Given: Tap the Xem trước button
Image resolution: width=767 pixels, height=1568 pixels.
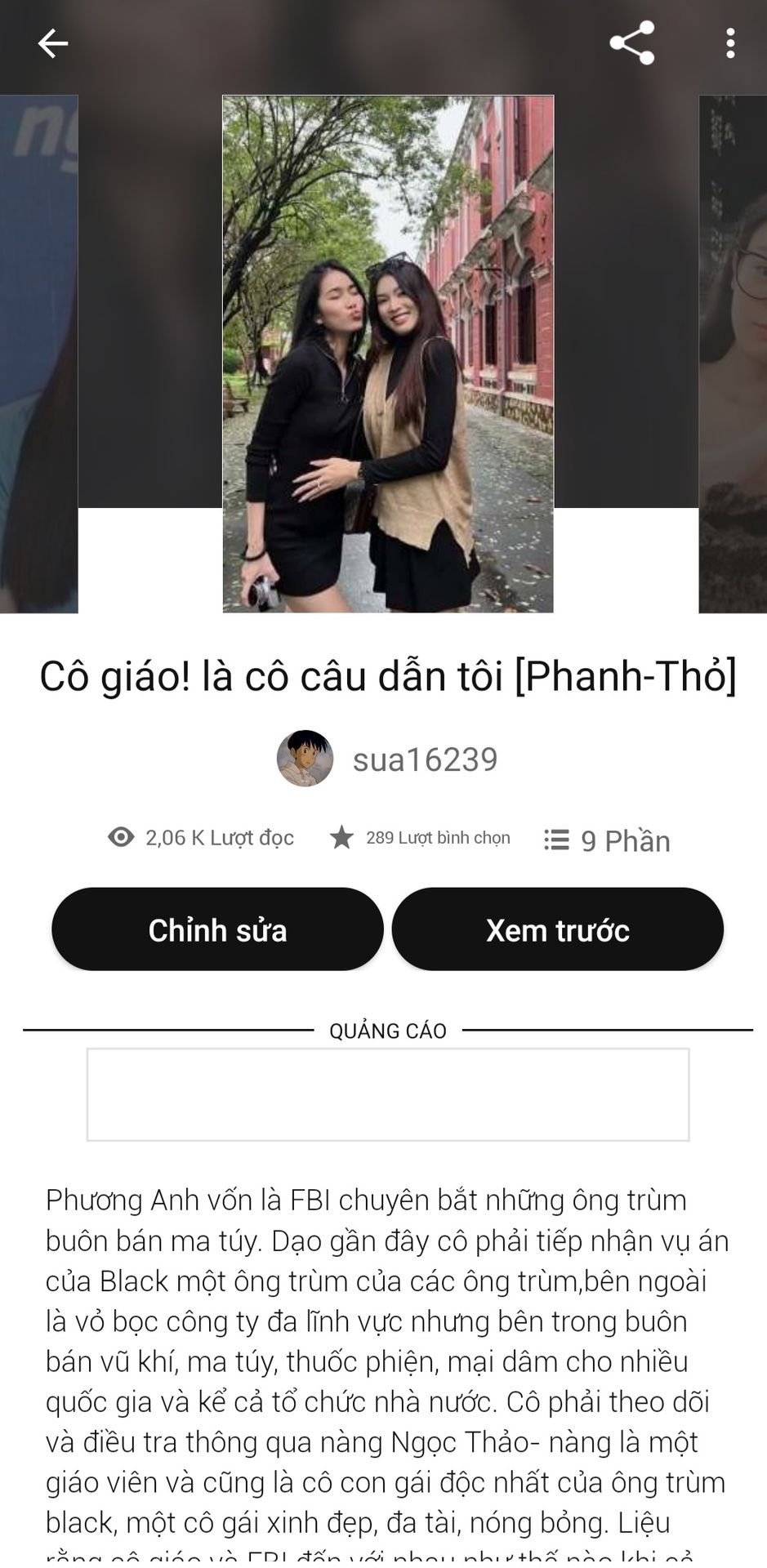Looking at the screenshot, I should point(558,929).
